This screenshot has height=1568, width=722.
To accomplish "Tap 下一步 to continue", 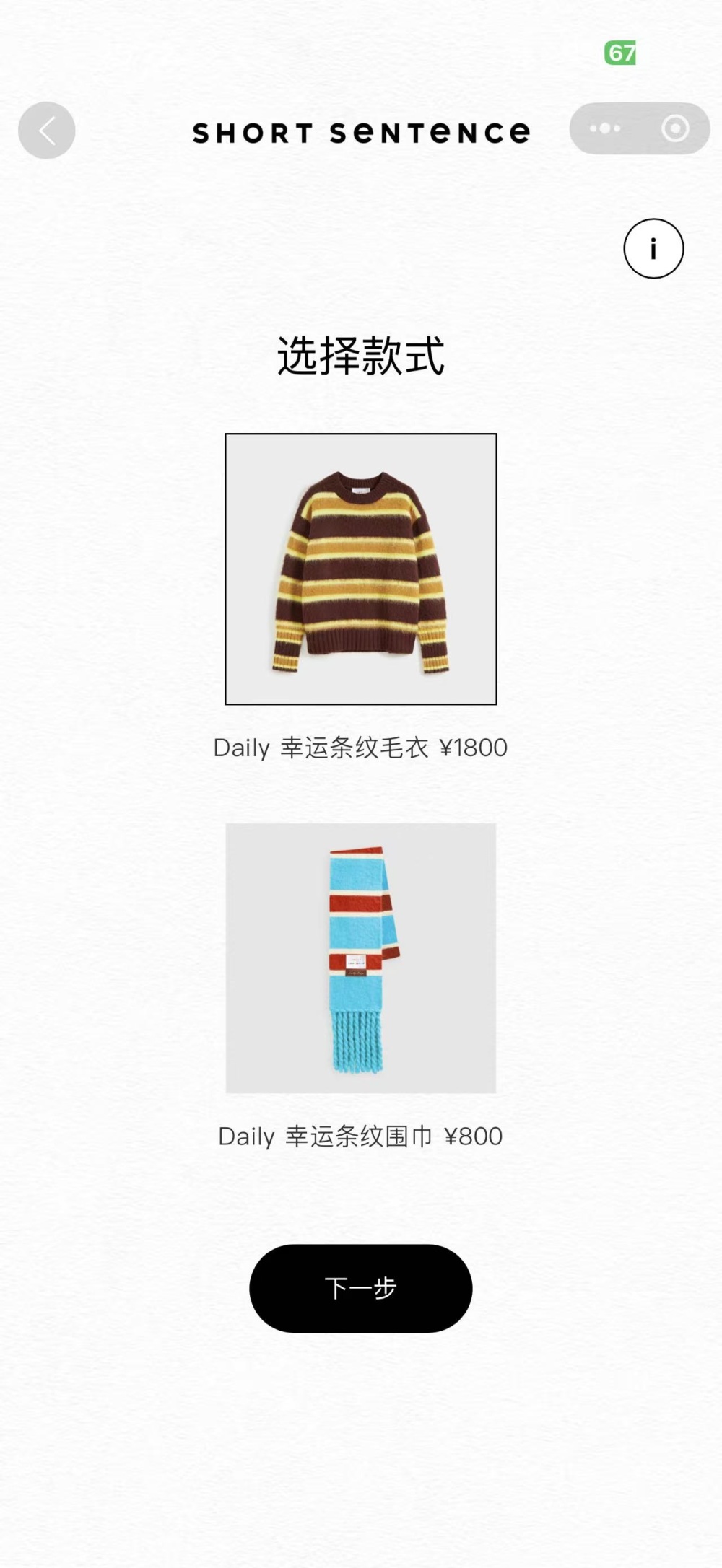I will tap(361, 1288).
